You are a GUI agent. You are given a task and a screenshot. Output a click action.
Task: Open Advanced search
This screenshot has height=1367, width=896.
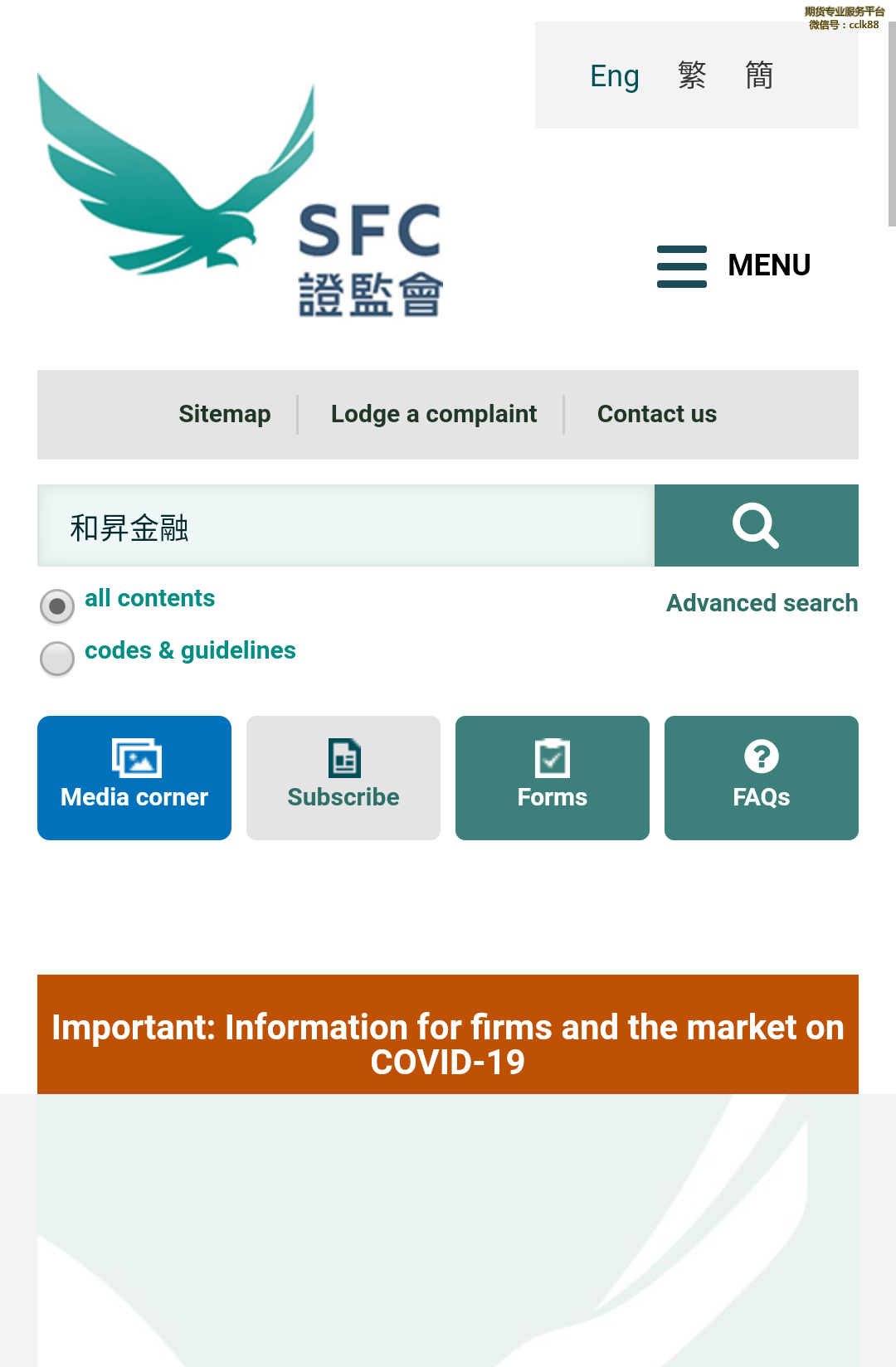pos(762,603)
